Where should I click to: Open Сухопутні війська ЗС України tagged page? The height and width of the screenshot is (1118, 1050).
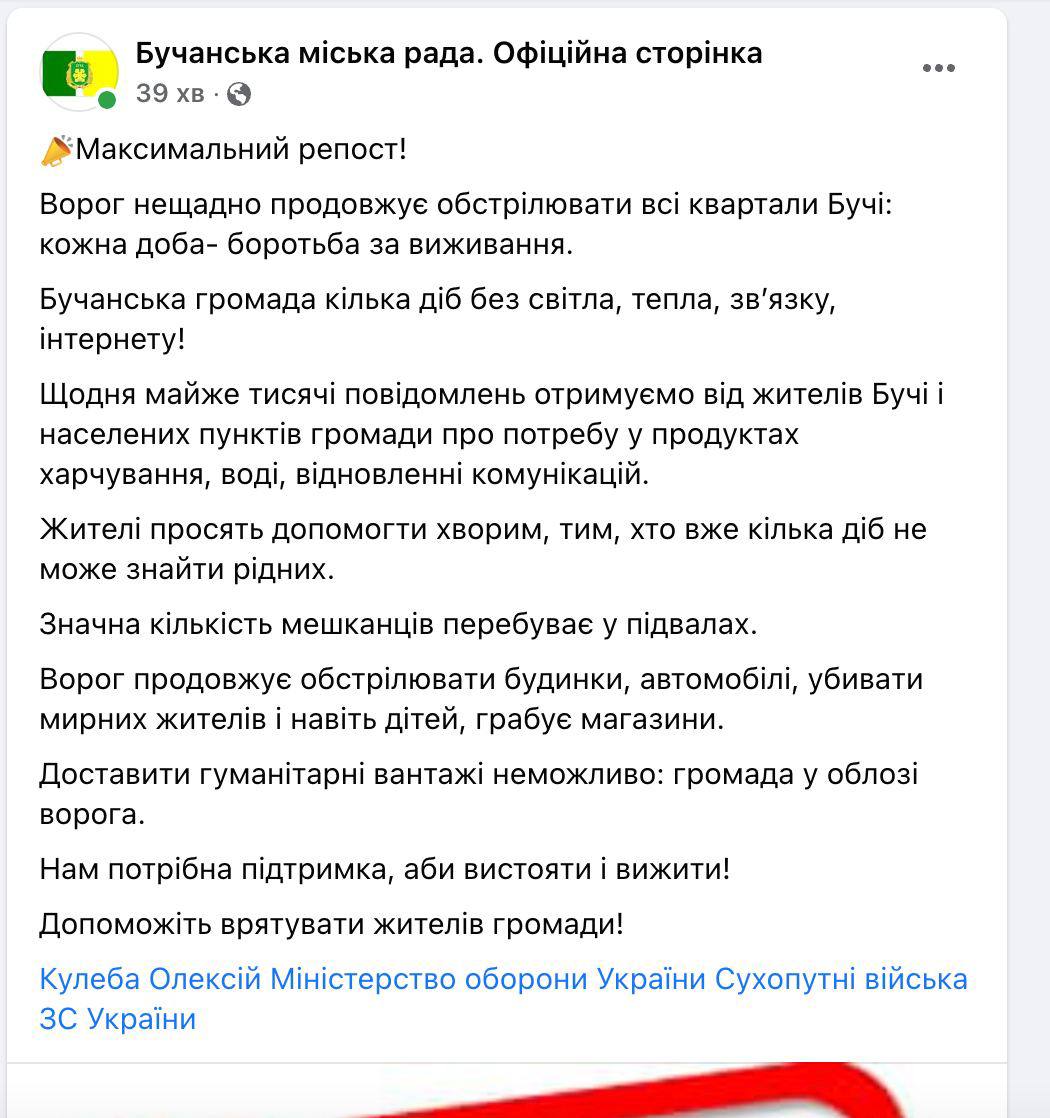503,999
